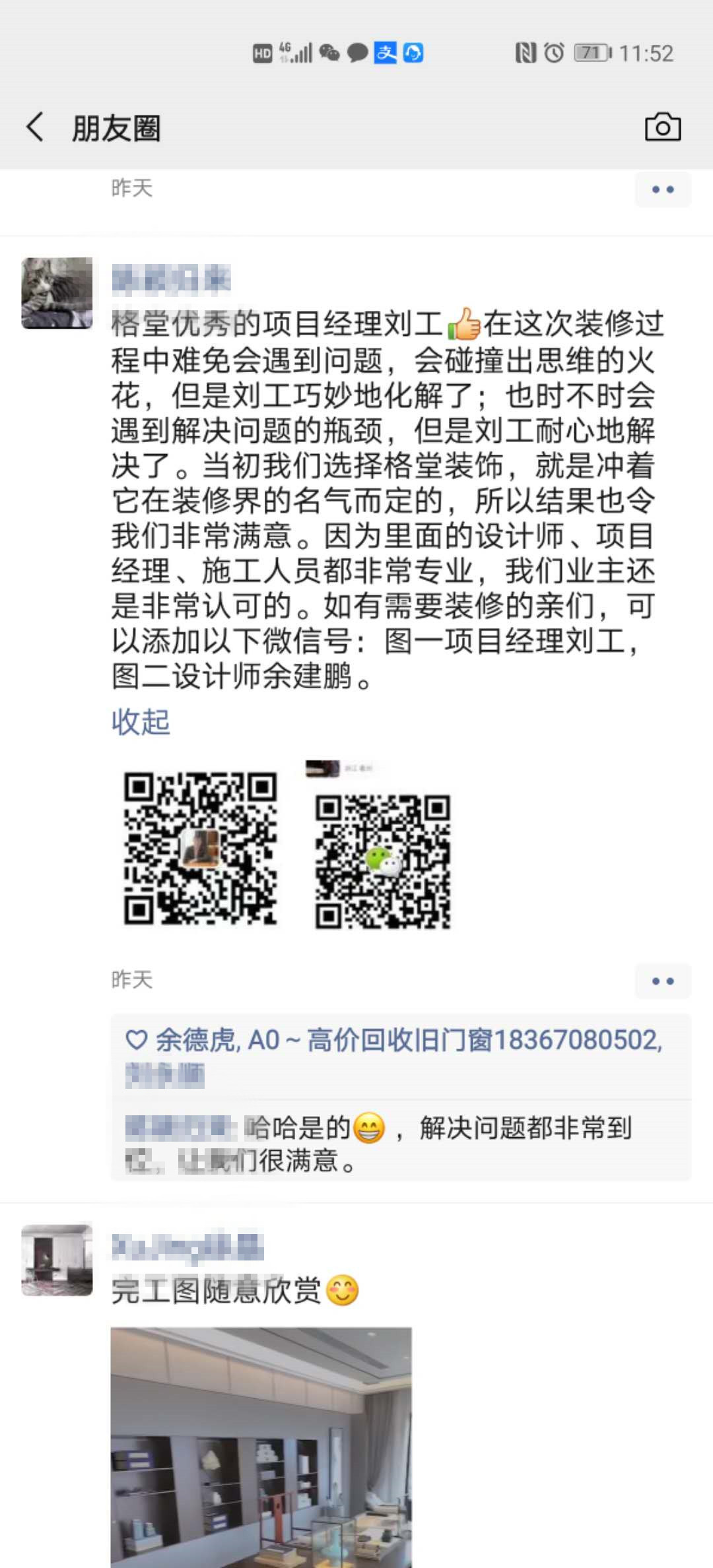
Task: Open like/comment menu under the QR code post
Action: coord(662,981)
